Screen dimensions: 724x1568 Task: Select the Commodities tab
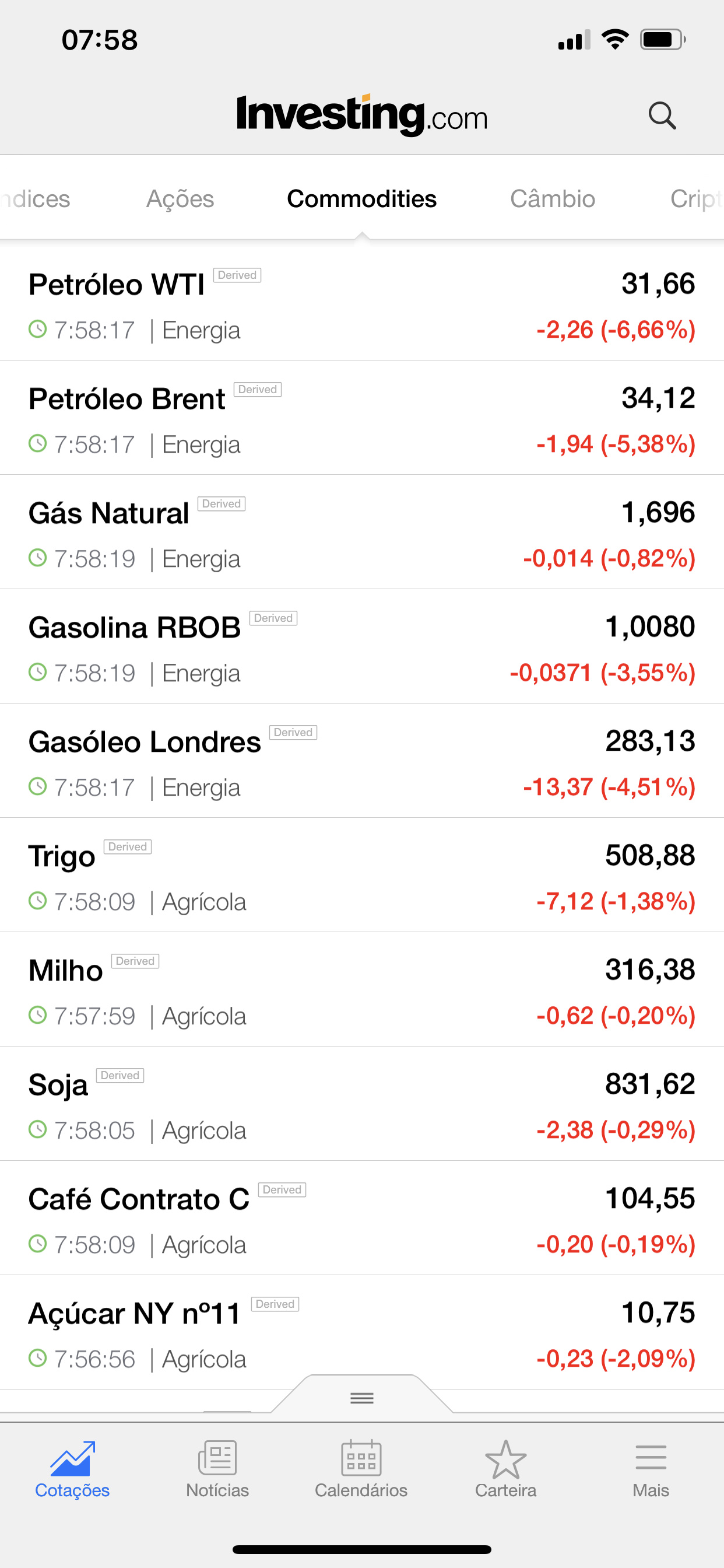(361, 199)
